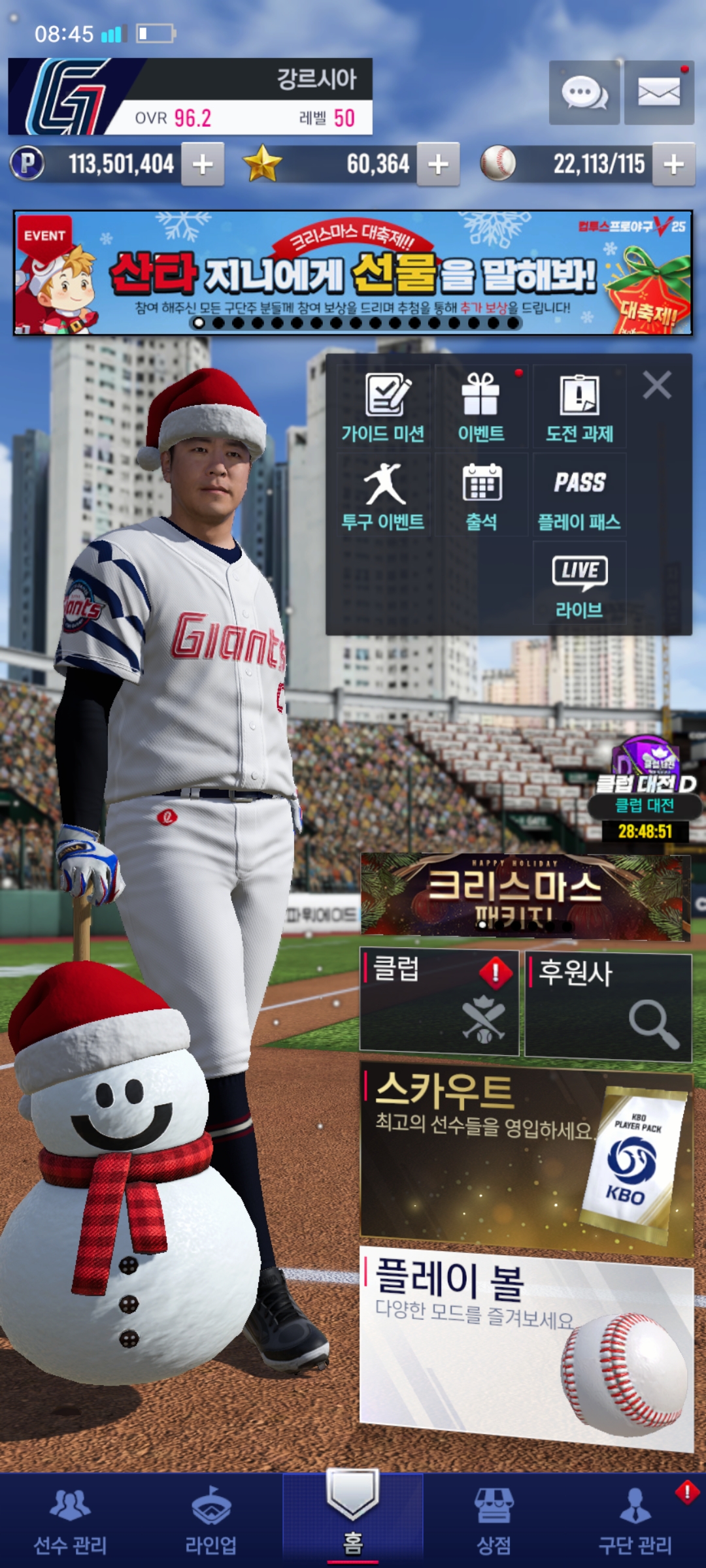Switch to the 상점 shop tab
The height and width of the screenshot is (1568, 706).
coord(494,1520)
